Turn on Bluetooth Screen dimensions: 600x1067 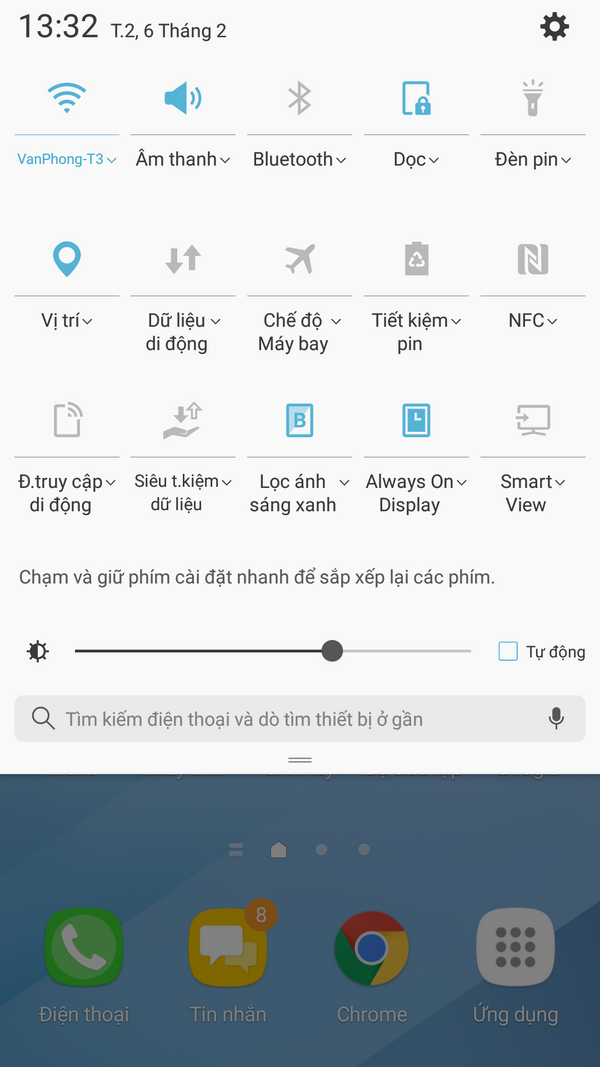coord(299,98)
